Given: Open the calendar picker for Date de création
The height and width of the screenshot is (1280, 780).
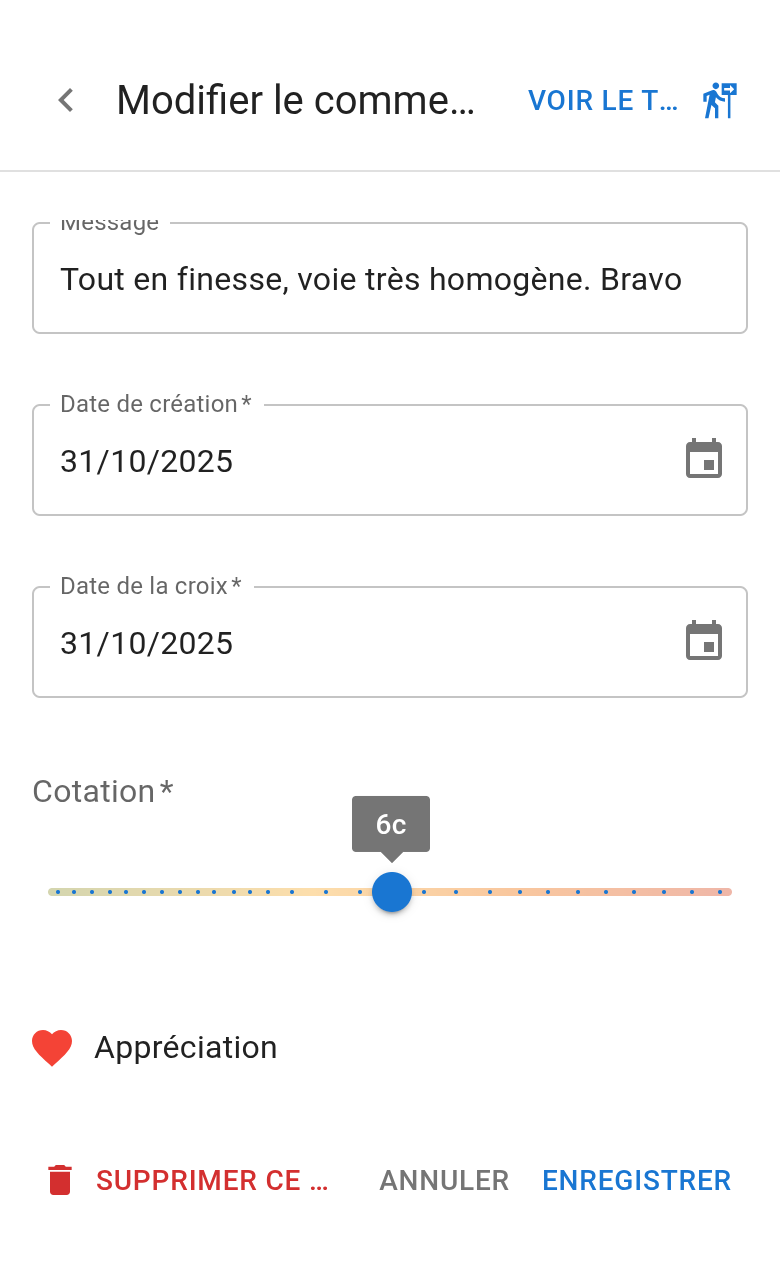Looking at the screenshot, I should point(703,460).
